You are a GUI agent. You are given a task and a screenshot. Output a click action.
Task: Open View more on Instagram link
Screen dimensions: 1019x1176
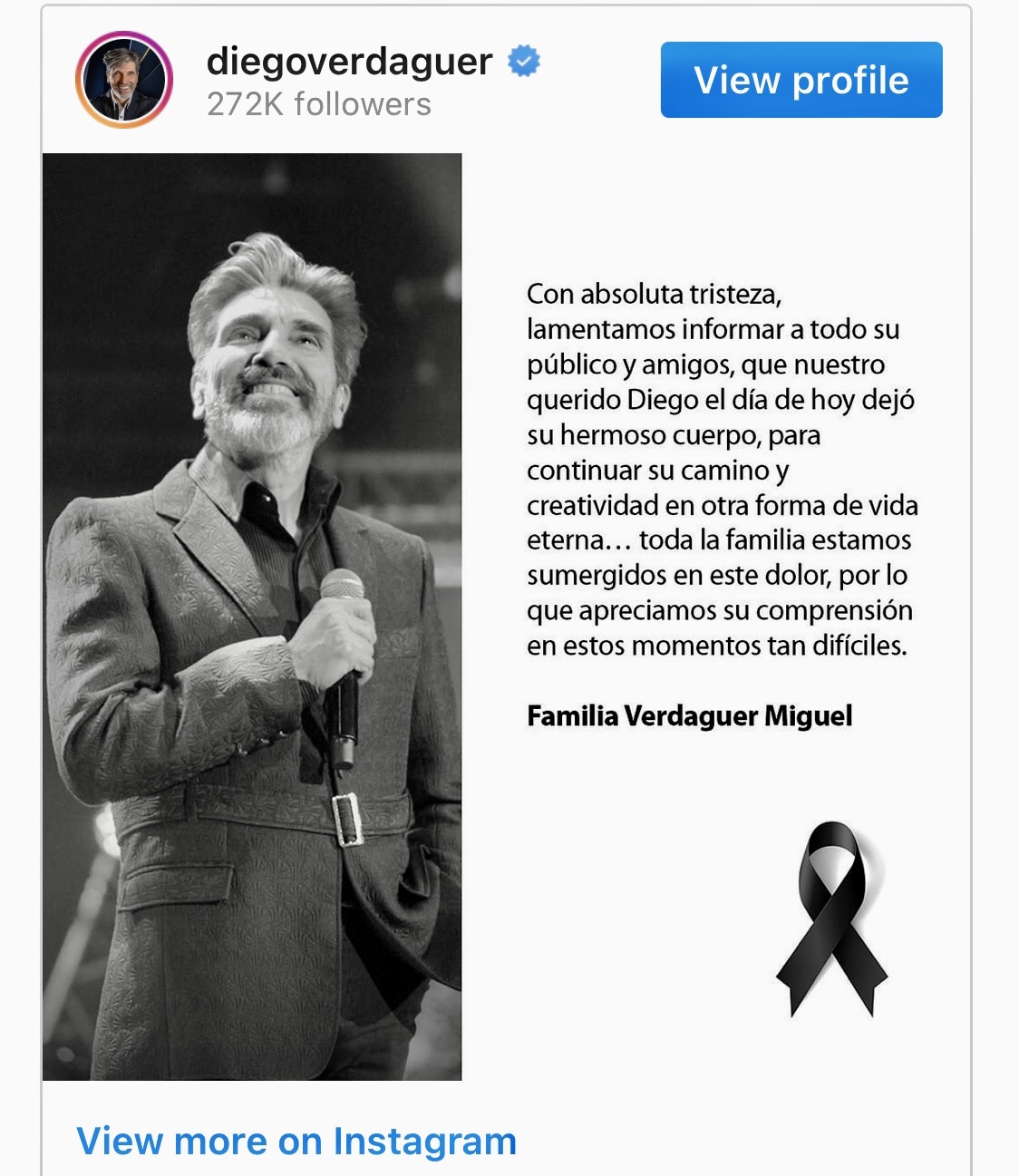tap(296, 1141)
